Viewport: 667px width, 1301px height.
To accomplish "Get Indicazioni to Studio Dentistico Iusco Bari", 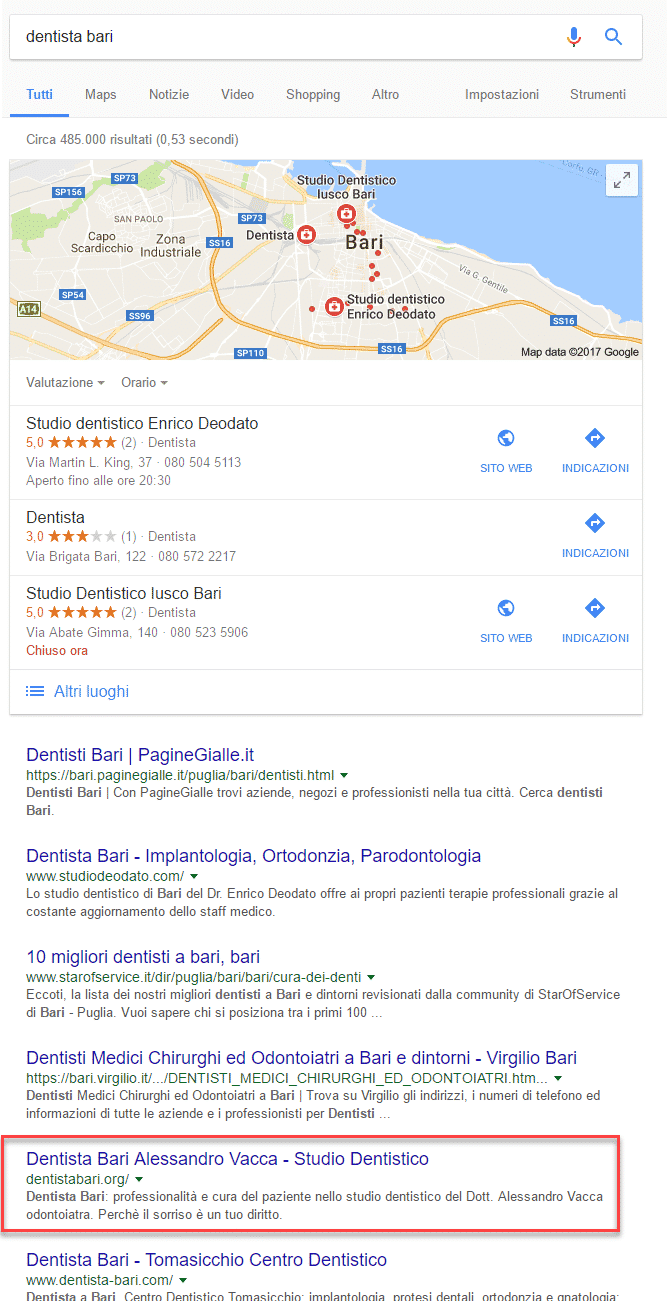I will tap(595, 621).
